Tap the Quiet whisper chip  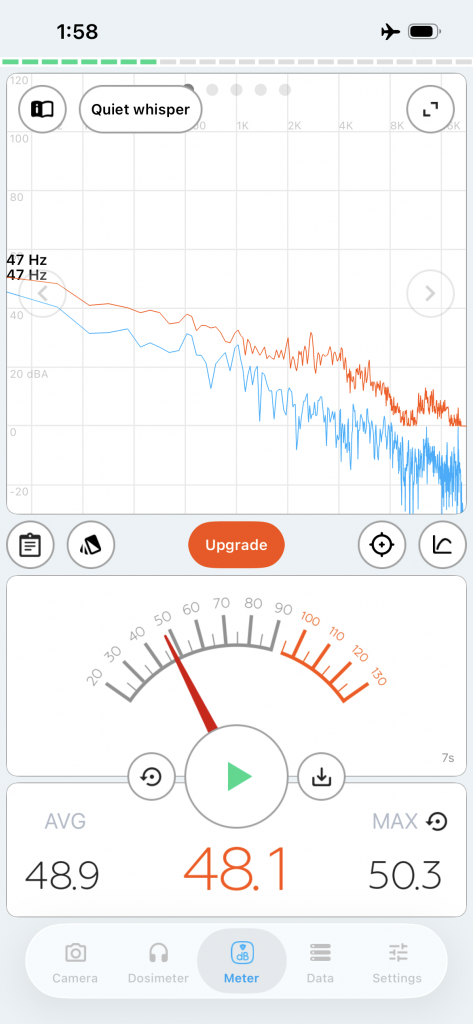pos(140,109)
